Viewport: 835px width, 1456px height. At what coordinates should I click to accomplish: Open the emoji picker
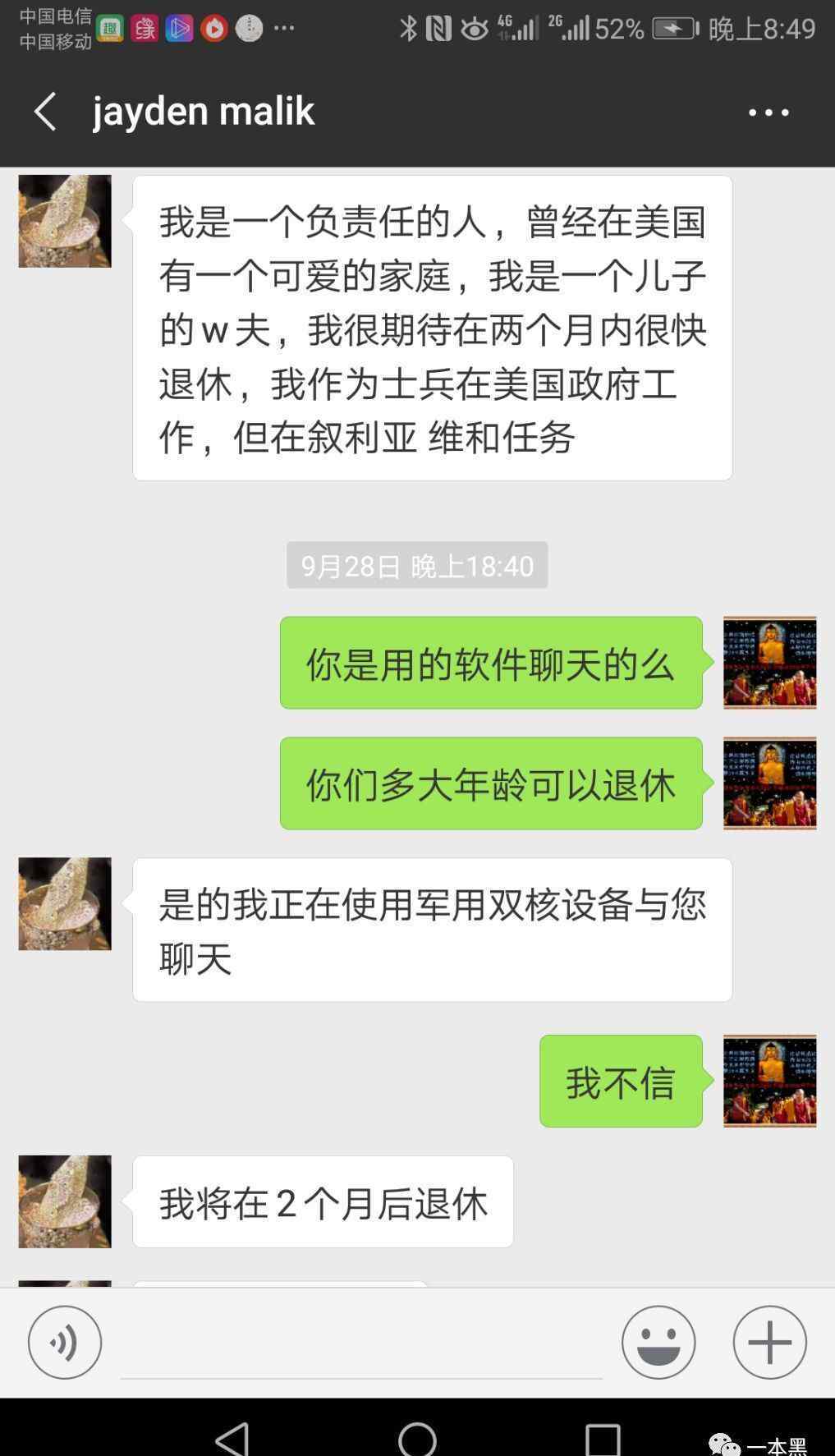658,1342
